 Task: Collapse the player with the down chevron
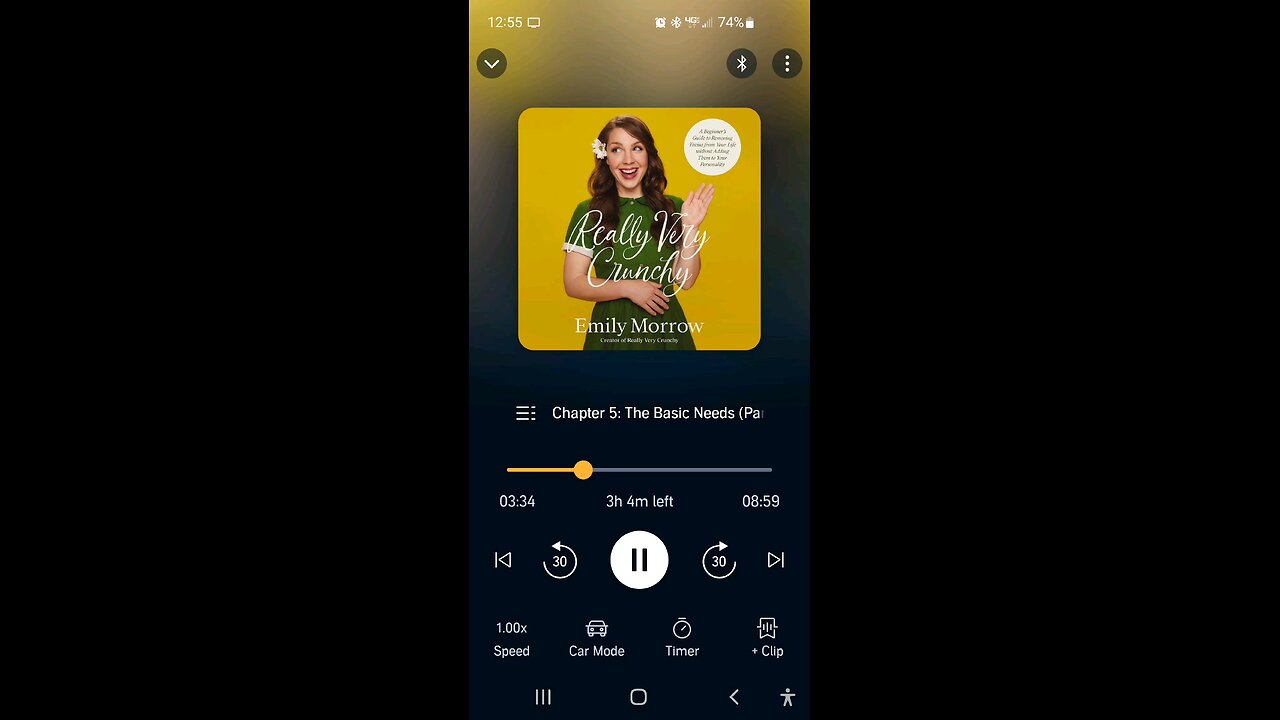(492, 64)
